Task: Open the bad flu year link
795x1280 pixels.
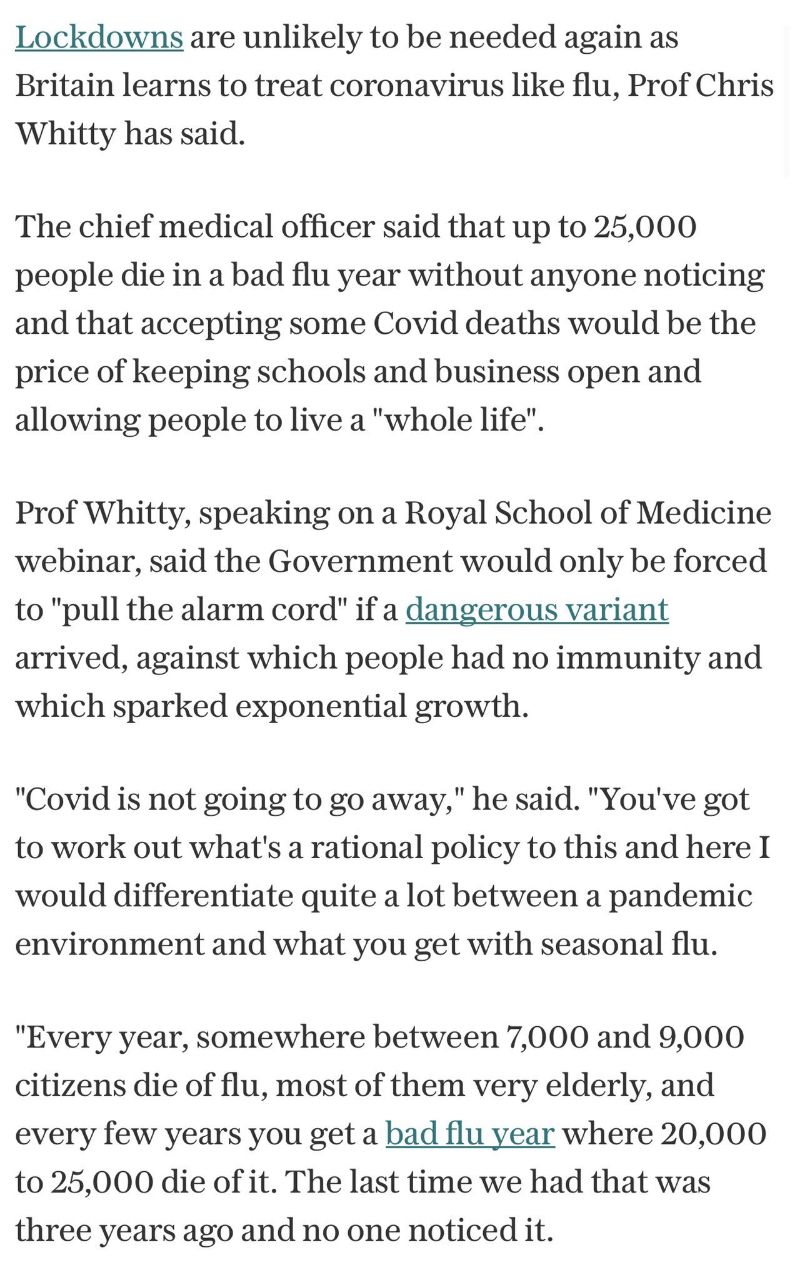Action: (x=470, y=1134)
